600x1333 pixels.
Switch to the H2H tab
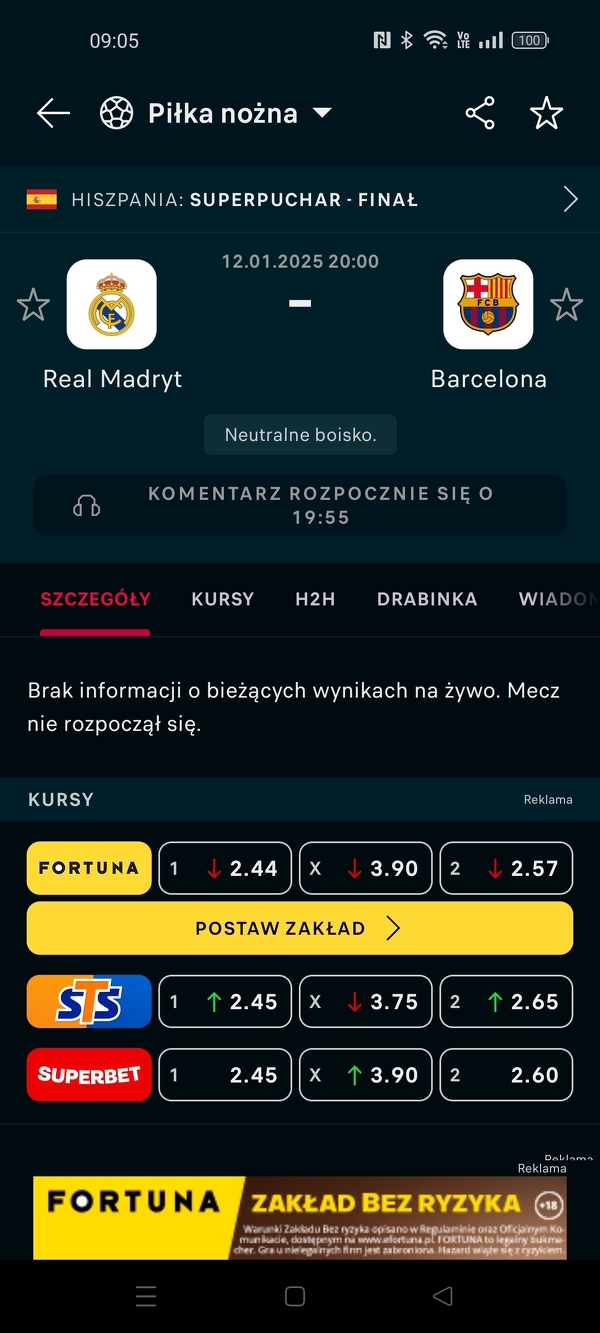315,599
